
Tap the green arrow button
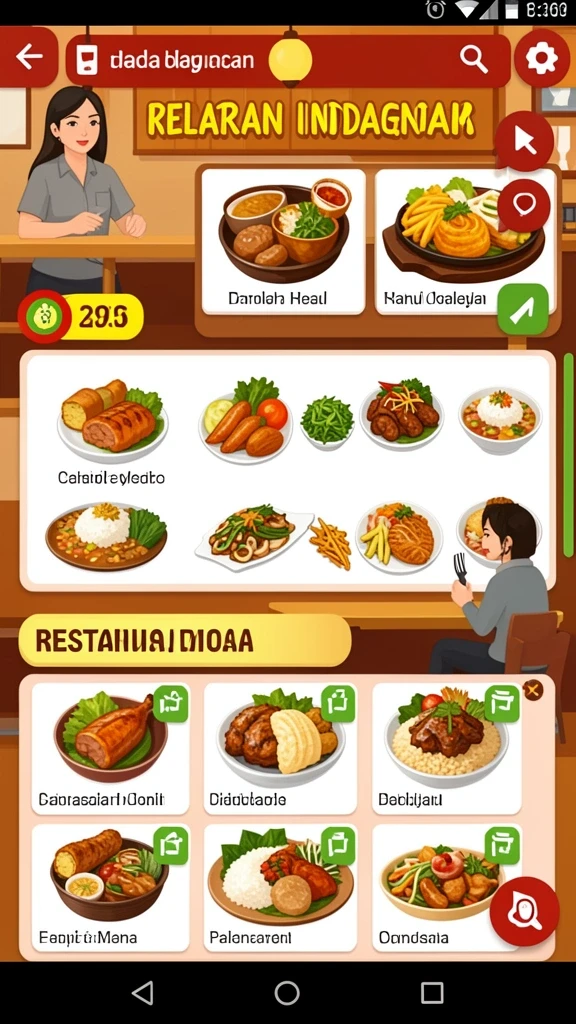[522, 310]
